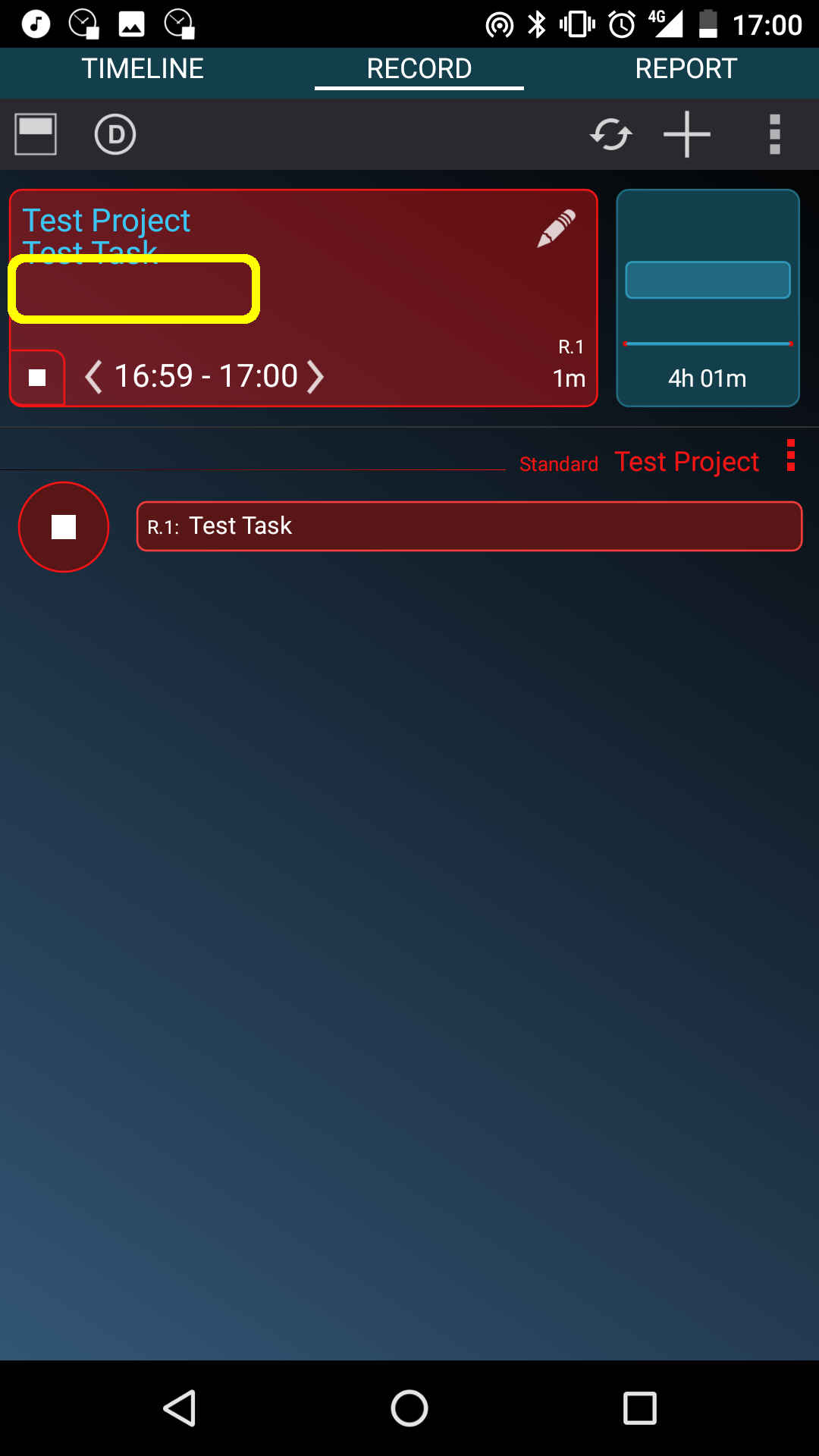The image size is (819, 1456).
Task: Stop recording via small square button
Action: pos(37,378)
